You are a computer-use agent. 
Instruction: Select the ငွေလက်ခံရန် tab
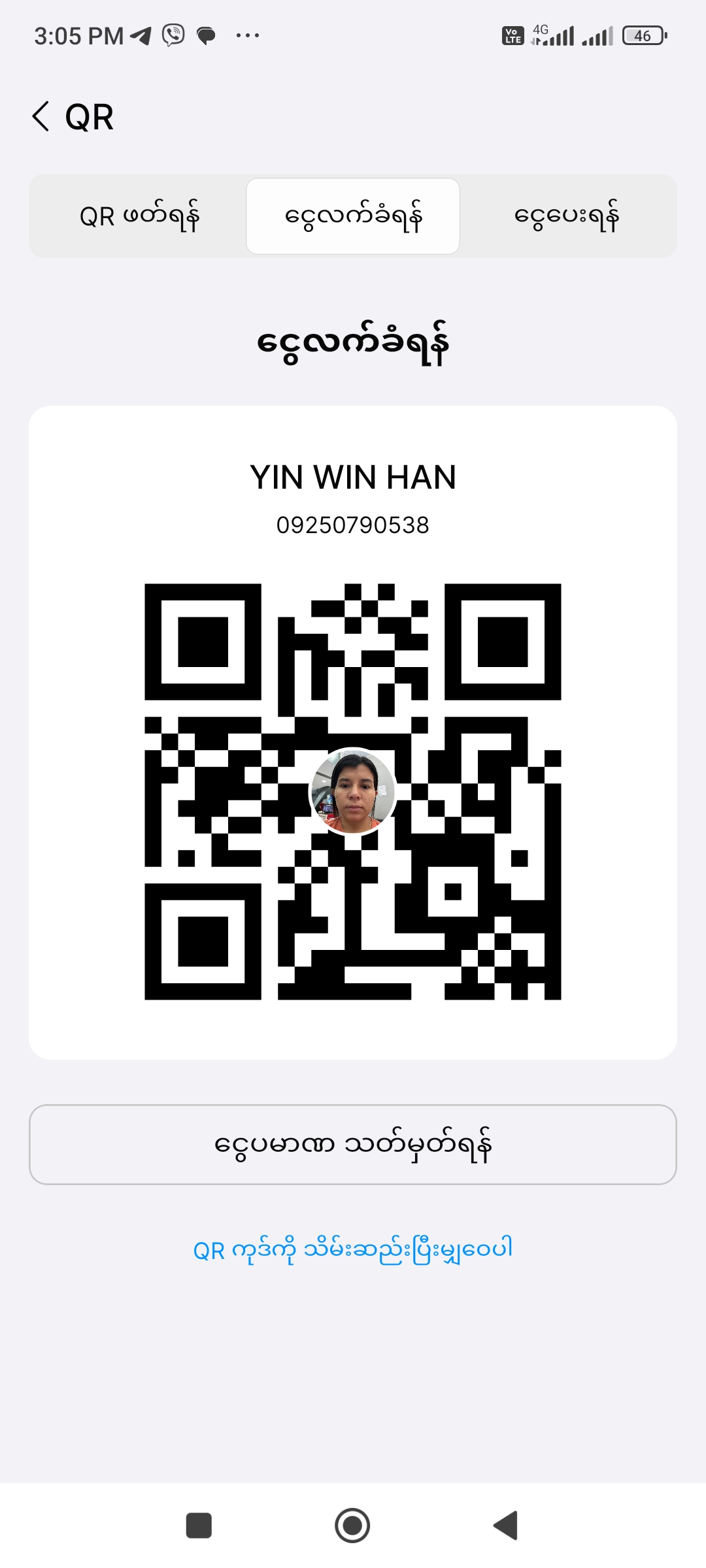(x=353, y=216)
